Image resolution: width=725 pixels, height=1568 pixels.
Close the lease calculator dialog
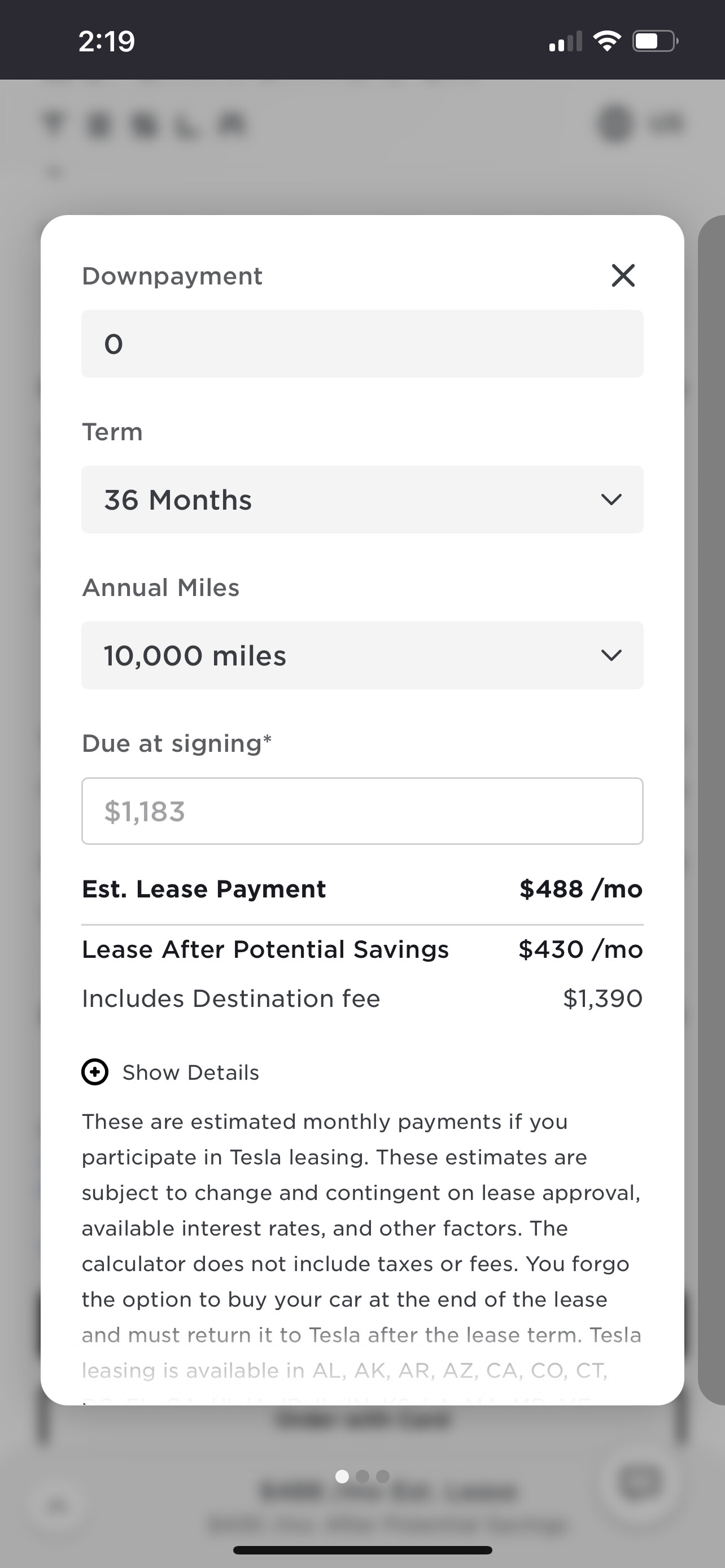tap(623, 275)
